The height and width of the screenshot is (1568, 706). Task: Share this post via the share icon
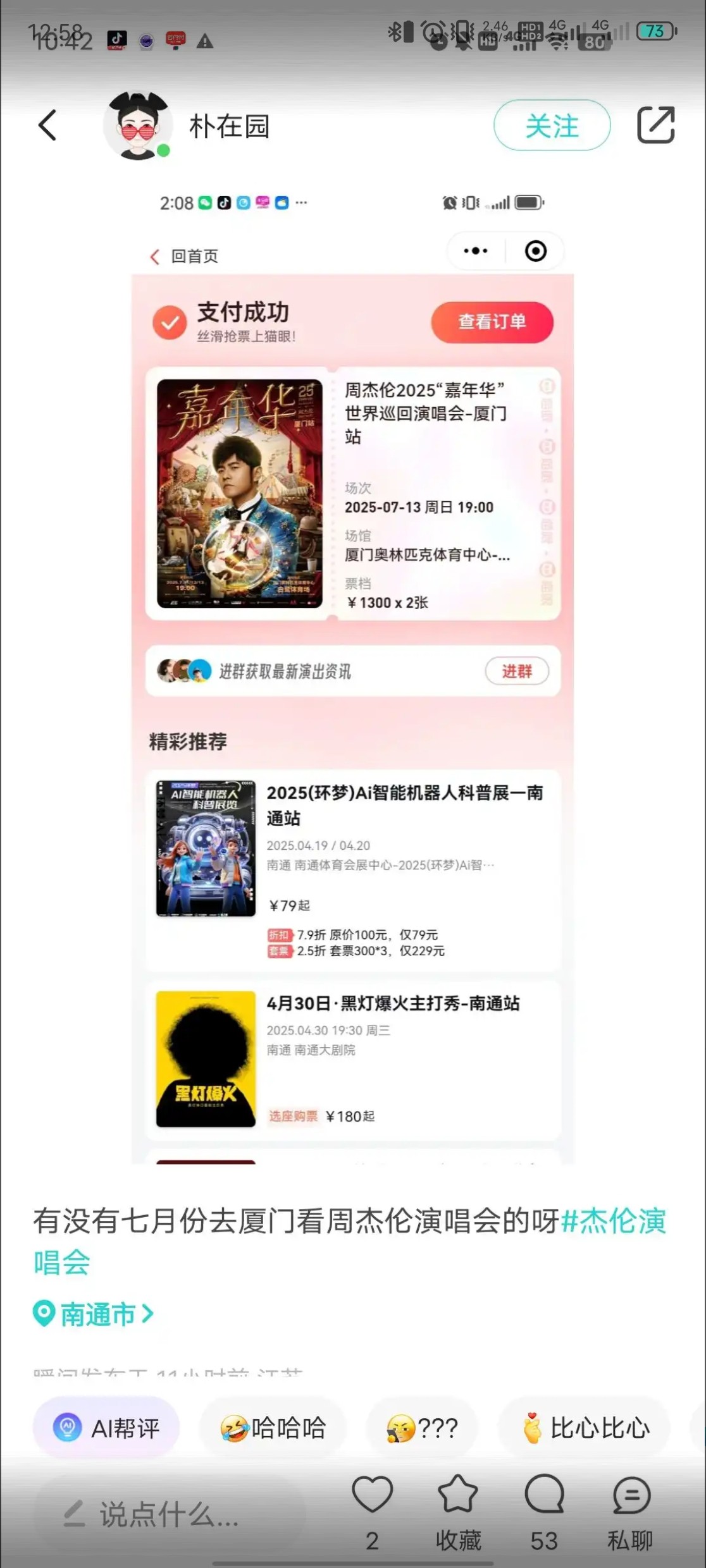[656, 125]
